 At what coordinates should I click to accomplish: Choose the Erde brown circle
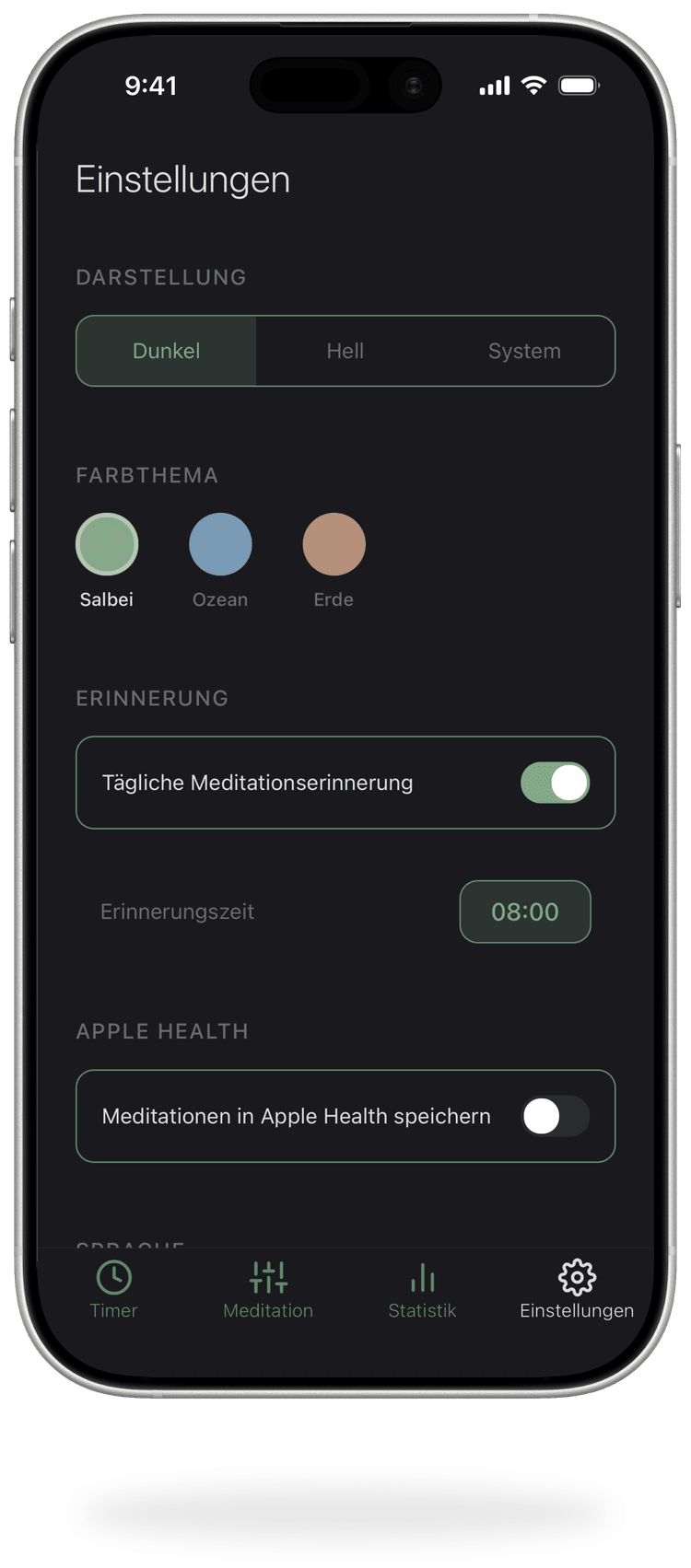[x=334, y=543]
